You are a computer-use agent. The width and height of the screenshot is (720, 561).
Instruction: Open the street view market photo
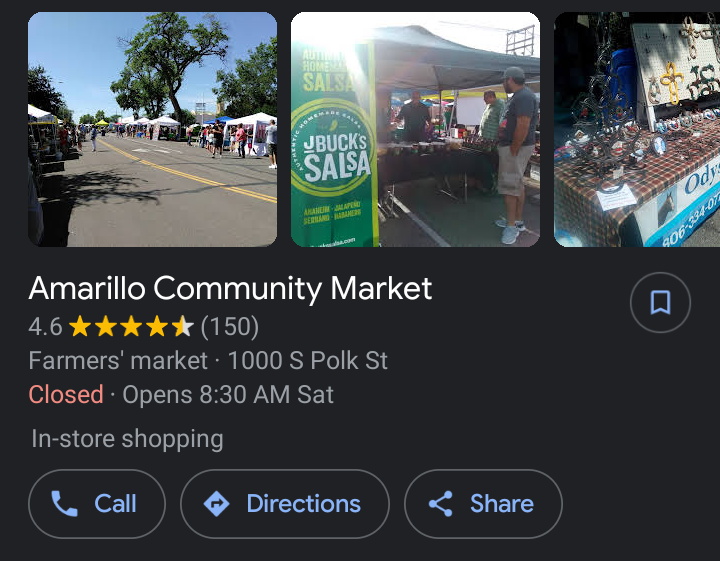(x=152, y=129)
